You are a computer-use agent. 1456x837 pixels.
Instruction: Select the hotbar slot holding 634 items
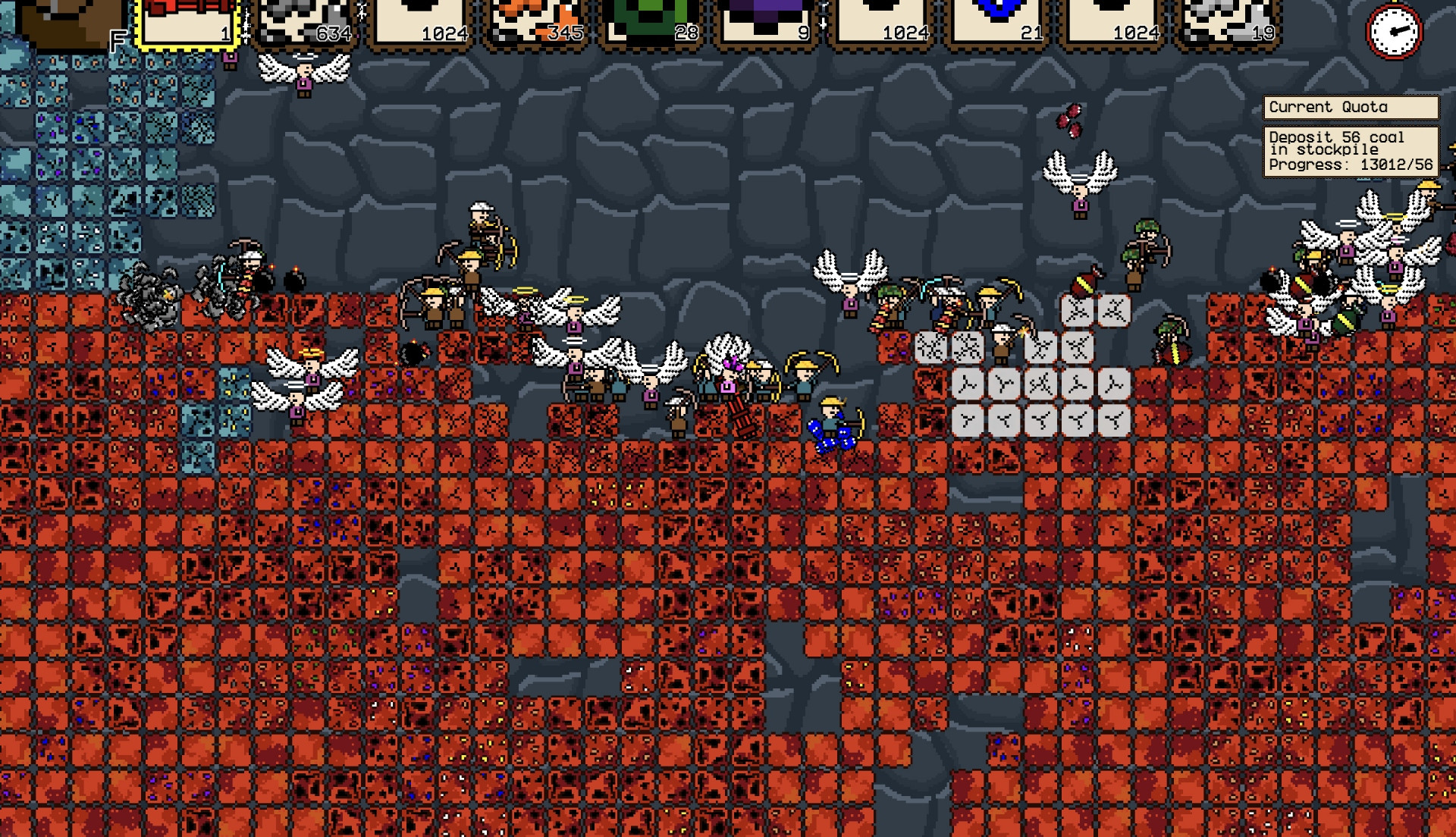[x=305, y=23]
